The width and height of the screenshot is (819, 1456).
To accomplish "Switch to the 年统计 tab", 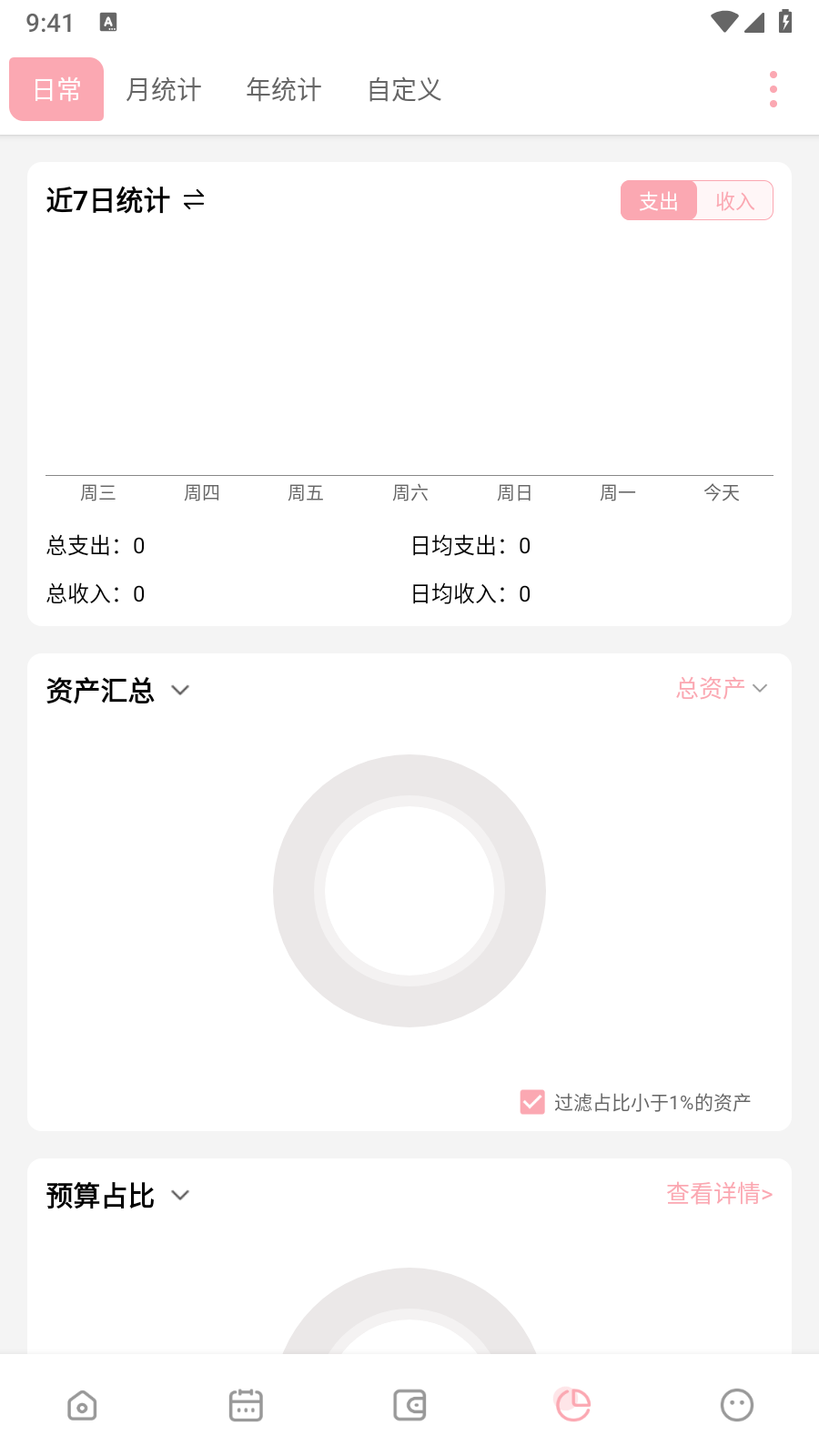I will tap(283, 89).
